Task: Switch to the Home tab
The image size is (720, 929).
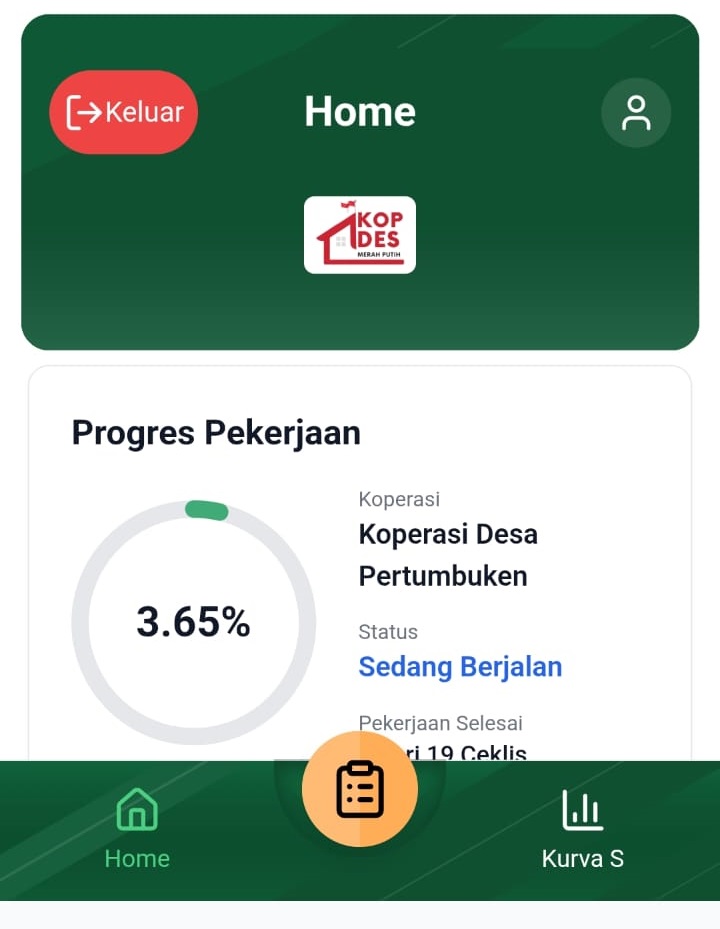Action: [x=137, y=828]
